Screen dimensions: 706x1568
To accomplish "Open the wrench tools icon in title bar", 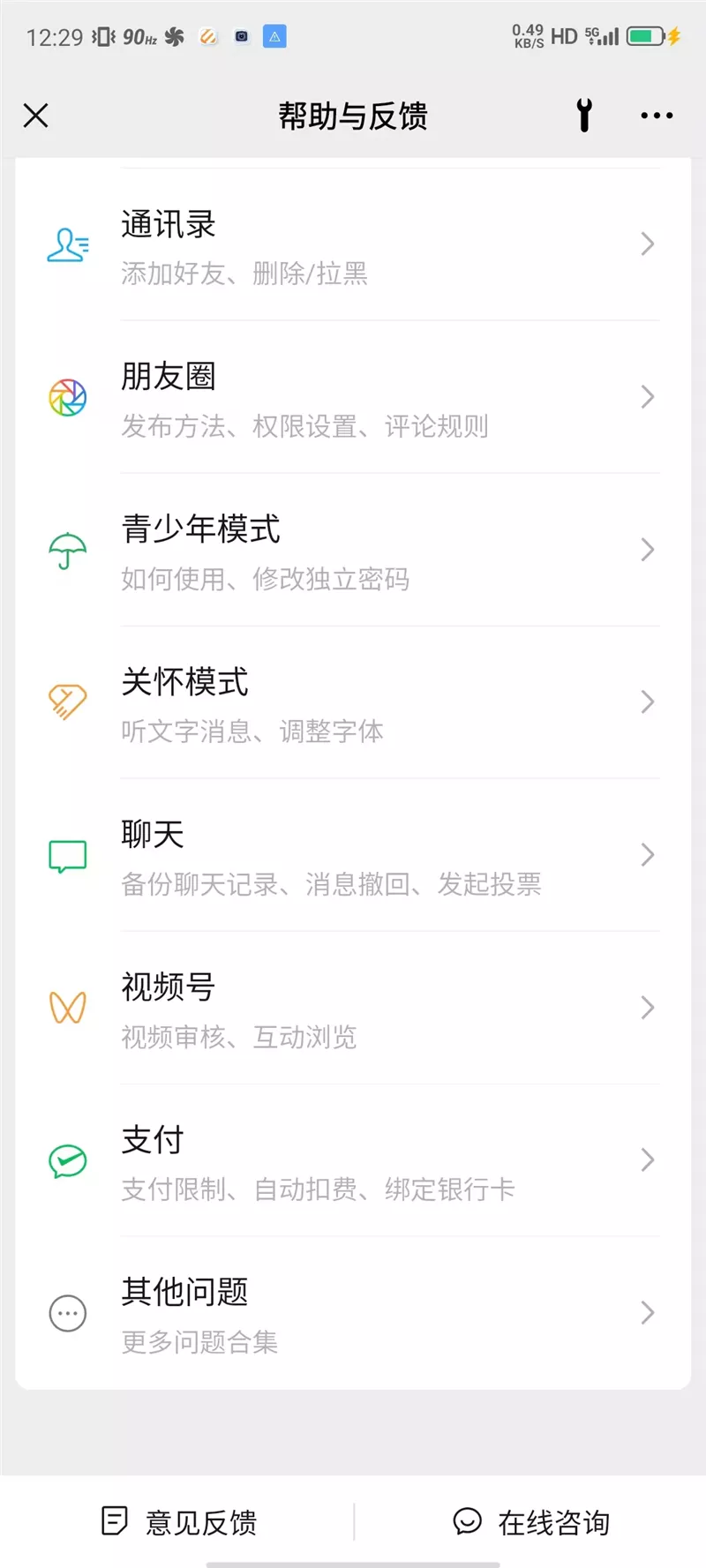I will tap(584, 116).
